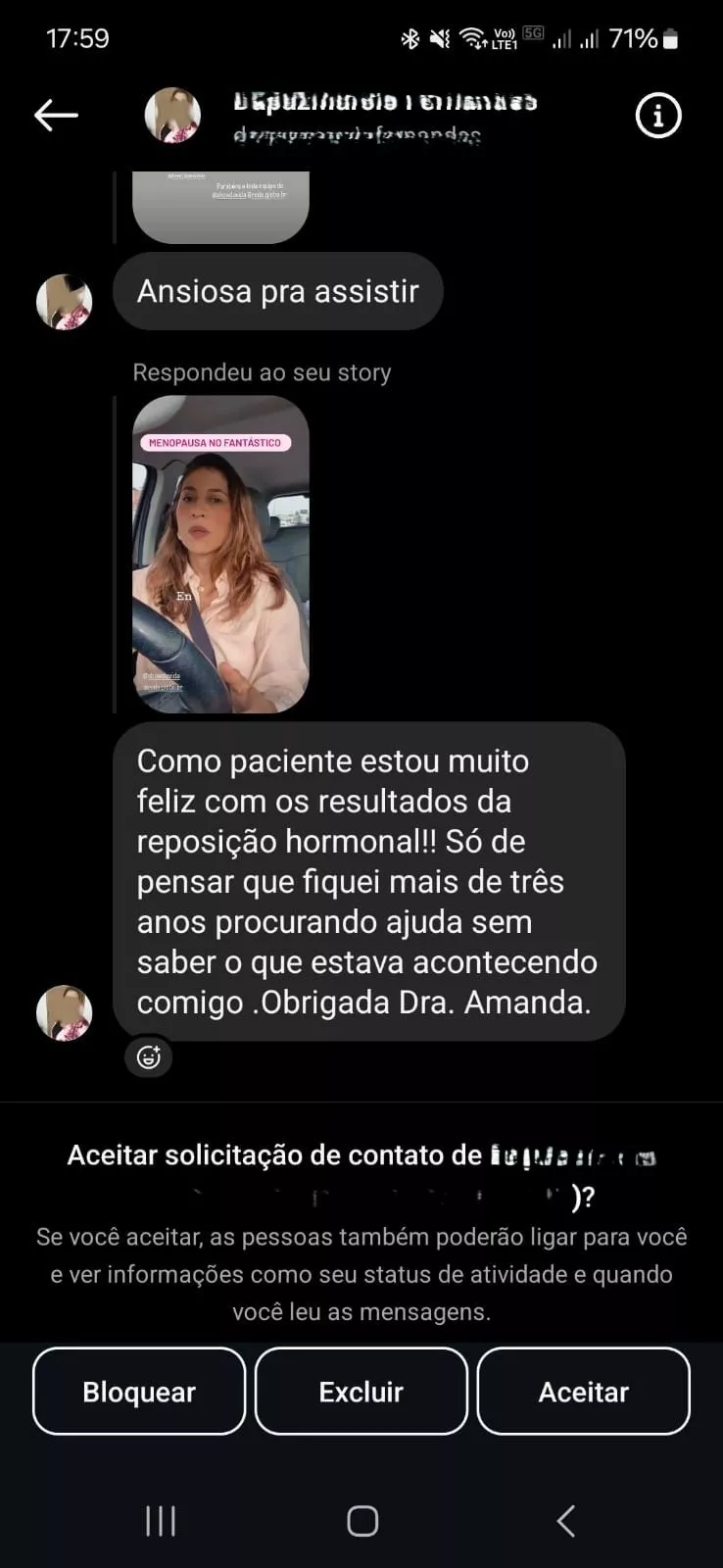Open conversation info icon
The height and width of the screenshot is (1568, 723).
click(x=657, y=116)
